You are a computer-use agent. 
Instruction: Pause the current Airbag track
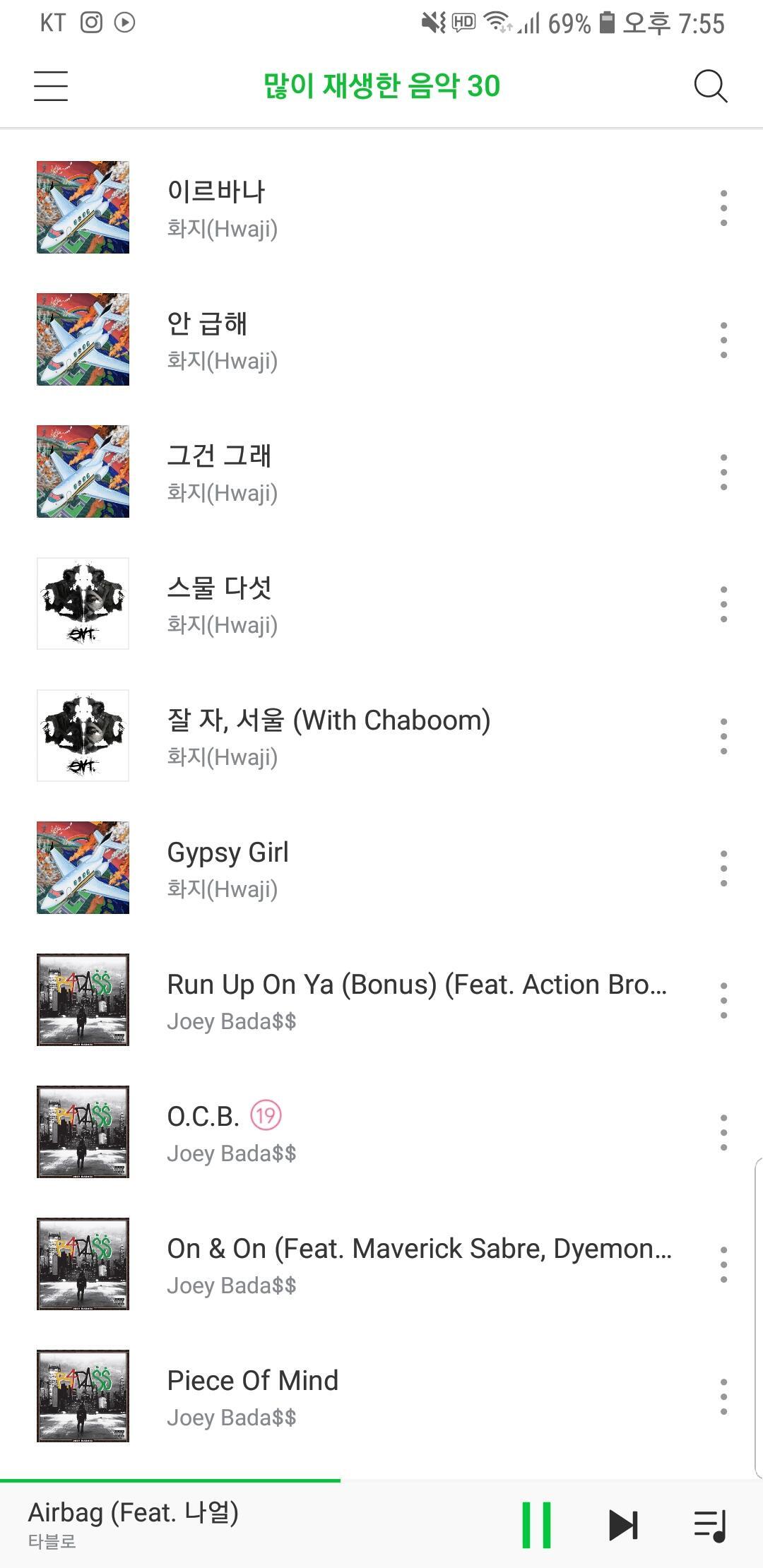(x=536, y=1525)
